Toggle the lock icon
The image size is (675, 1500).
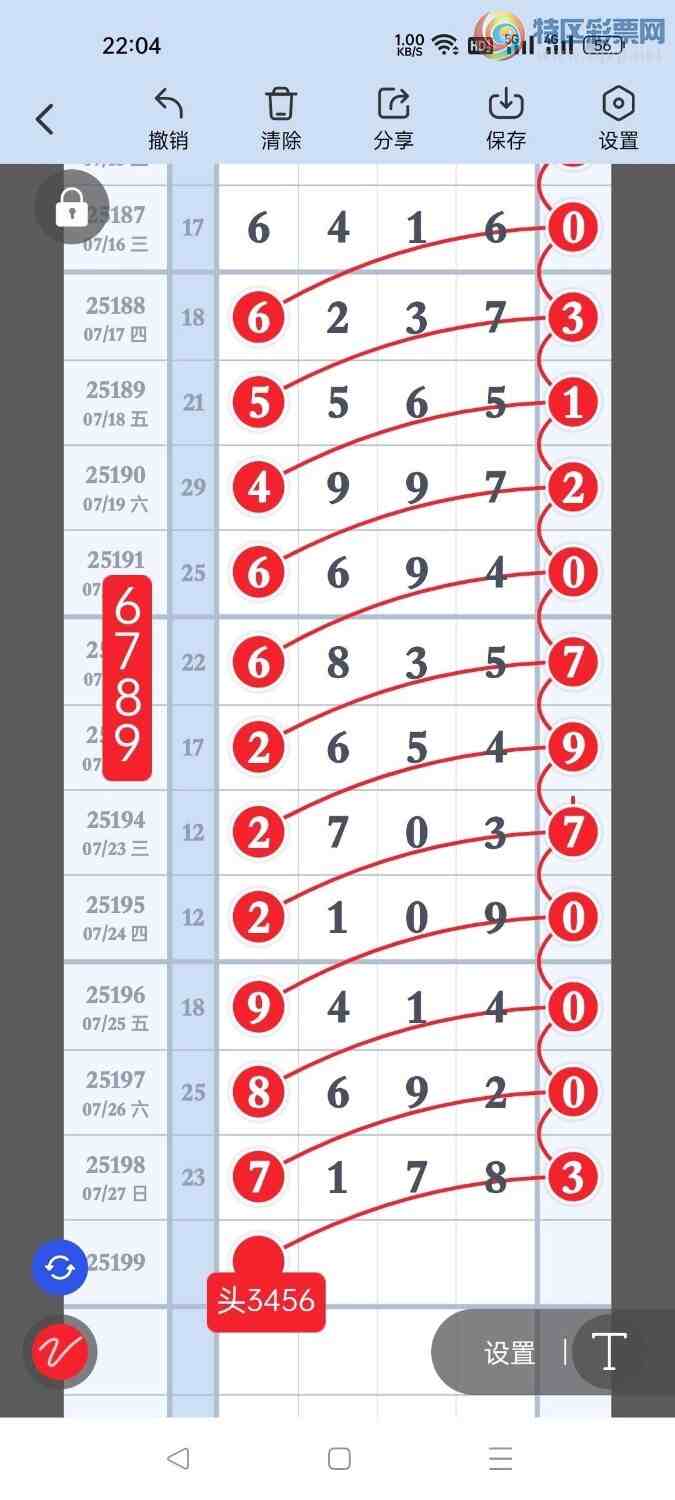(71, 207)
